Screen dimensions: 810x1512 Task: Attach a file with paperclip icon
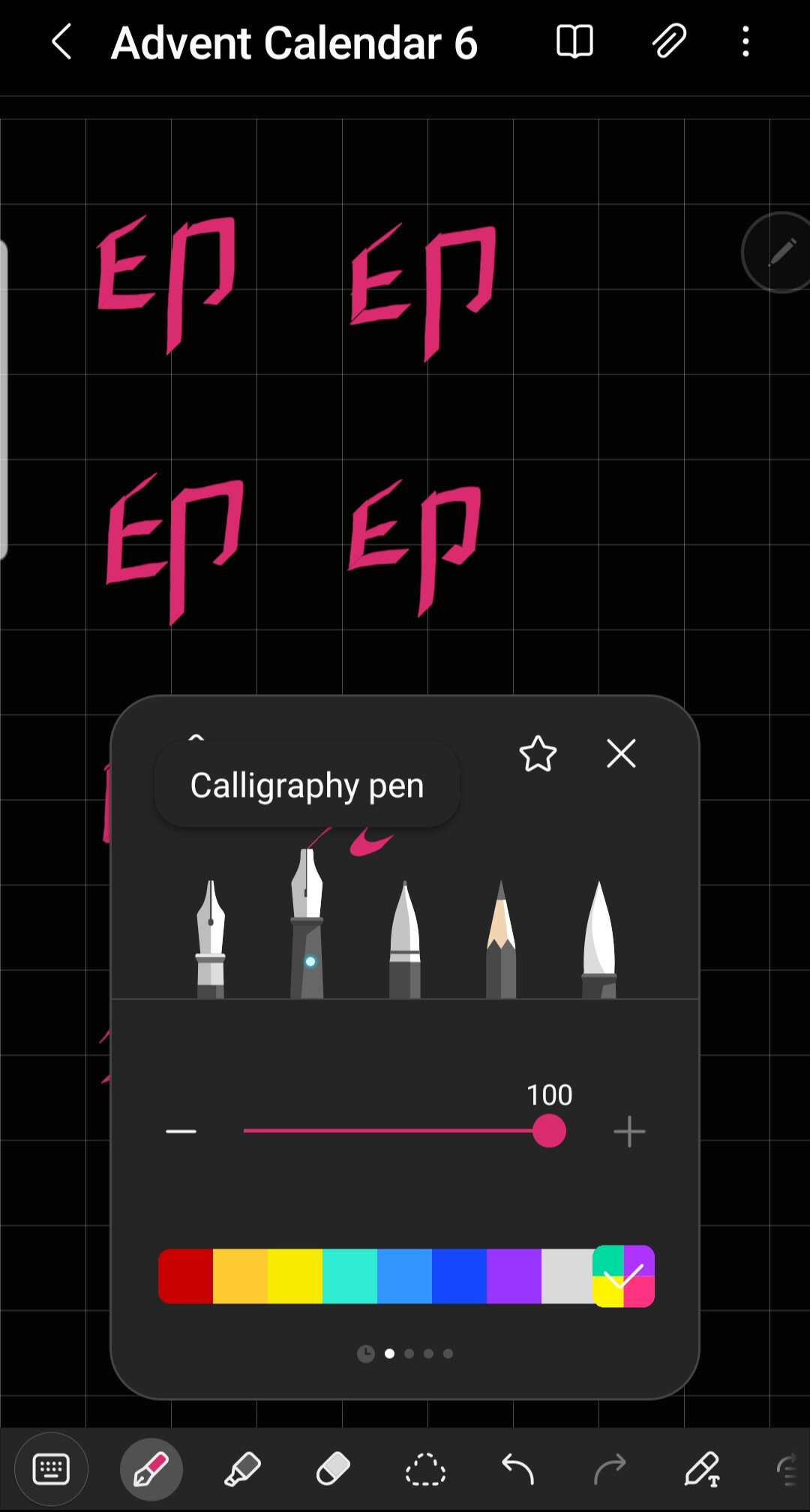[x=668, y=41]
